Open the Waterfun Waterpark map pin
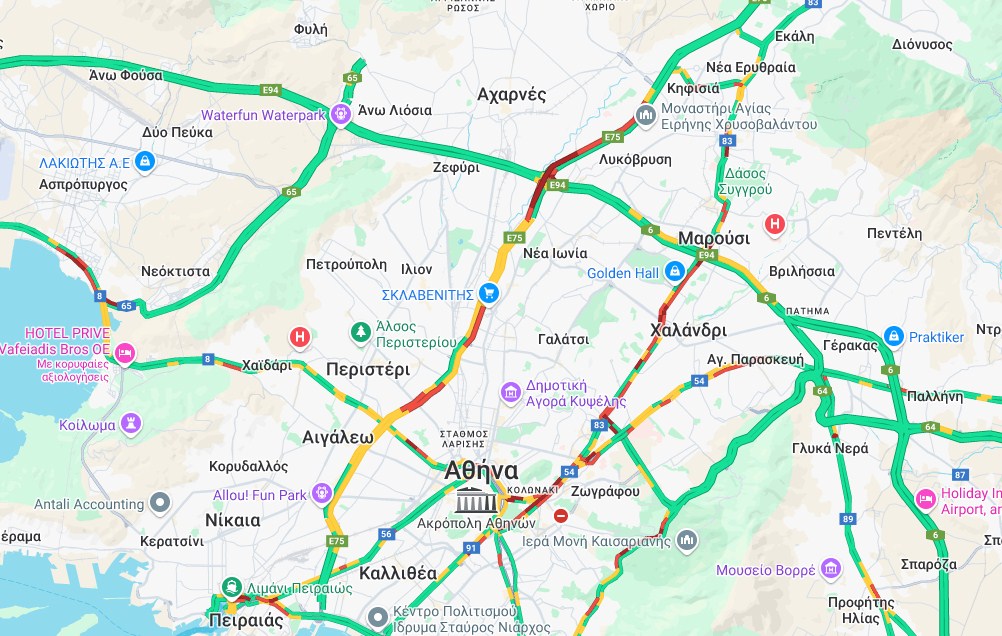Viewport: 1002px width, 636px height. pyautogui.click(x=341, y=114)
